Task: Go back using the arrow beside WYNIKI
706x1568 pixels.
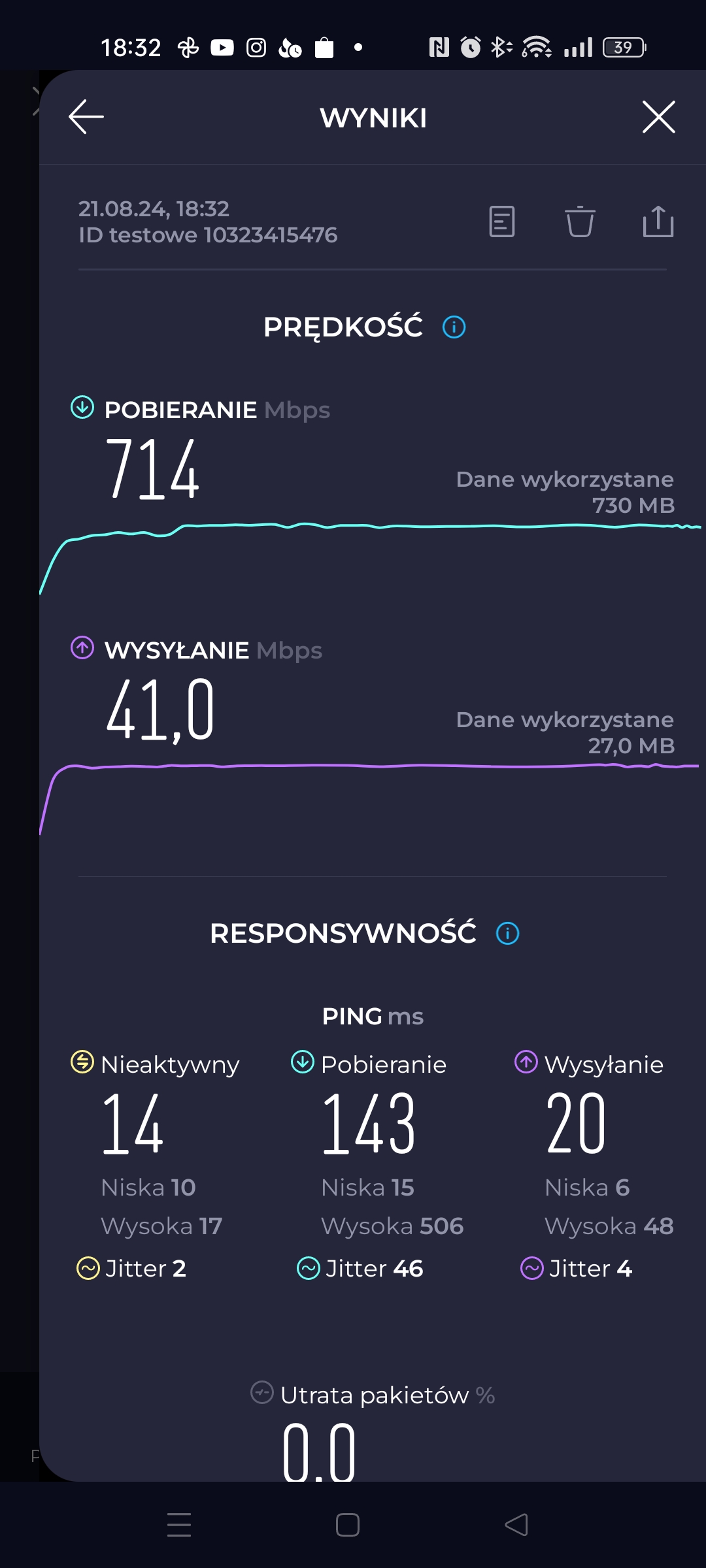Action: pyautogui.click(x=86, y=118)
